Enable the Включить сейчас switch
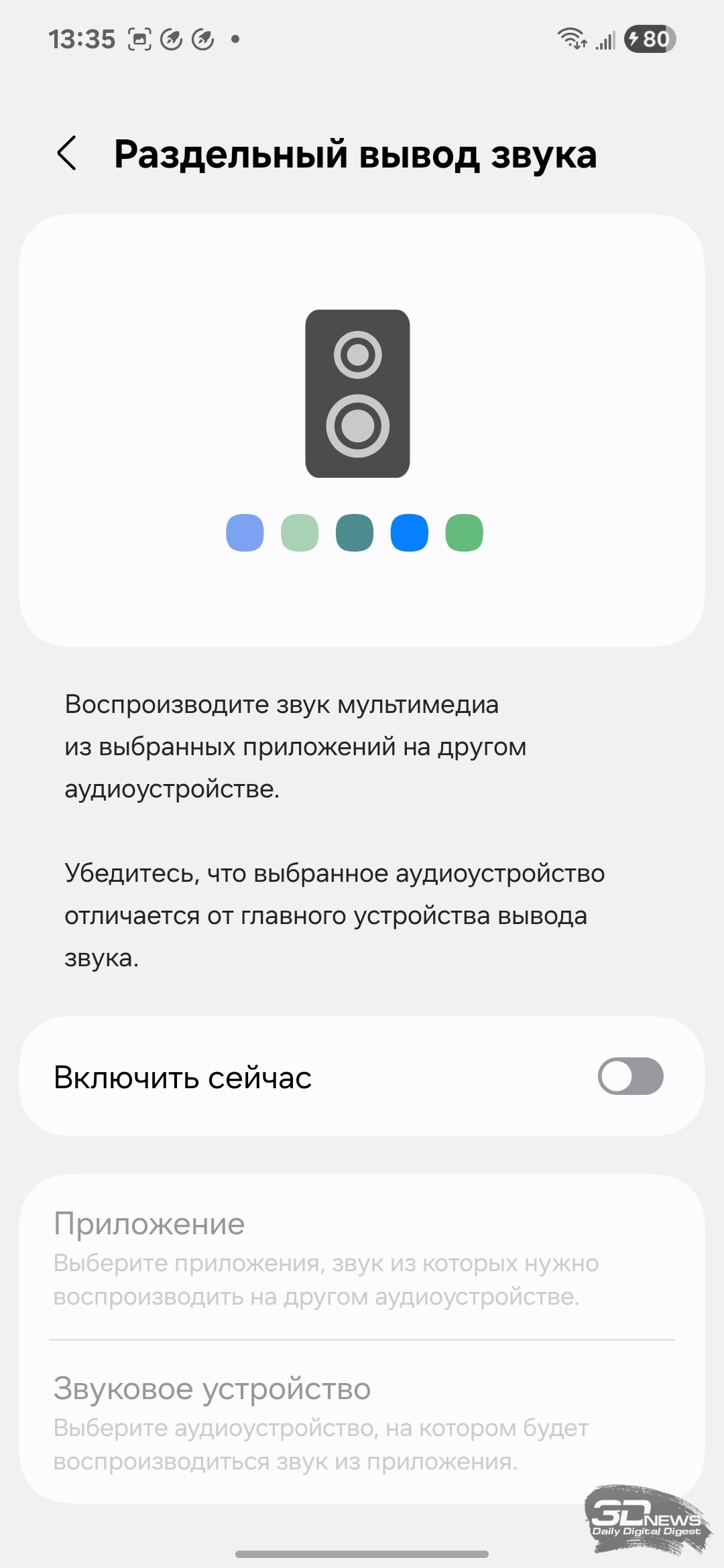 click(630, 1076)
